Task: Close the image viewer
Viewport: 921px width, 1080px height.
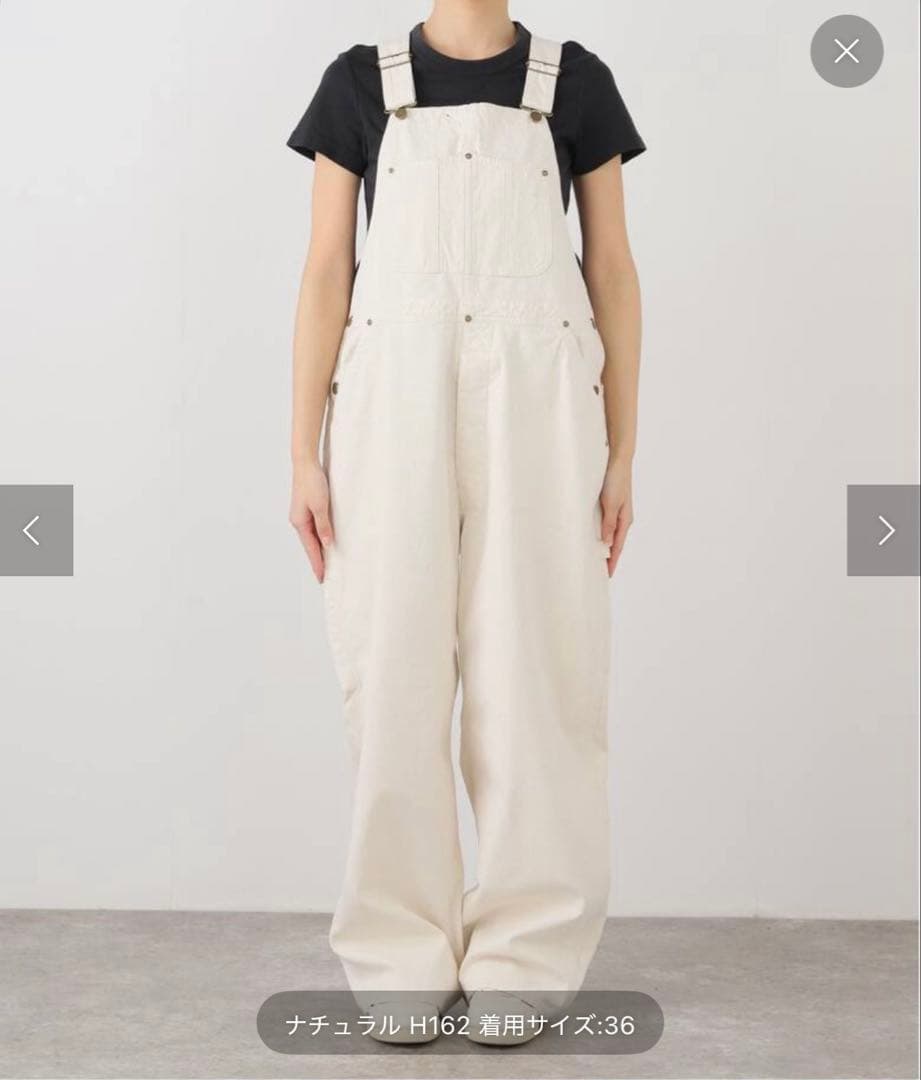Action: (x=846, y=51)
